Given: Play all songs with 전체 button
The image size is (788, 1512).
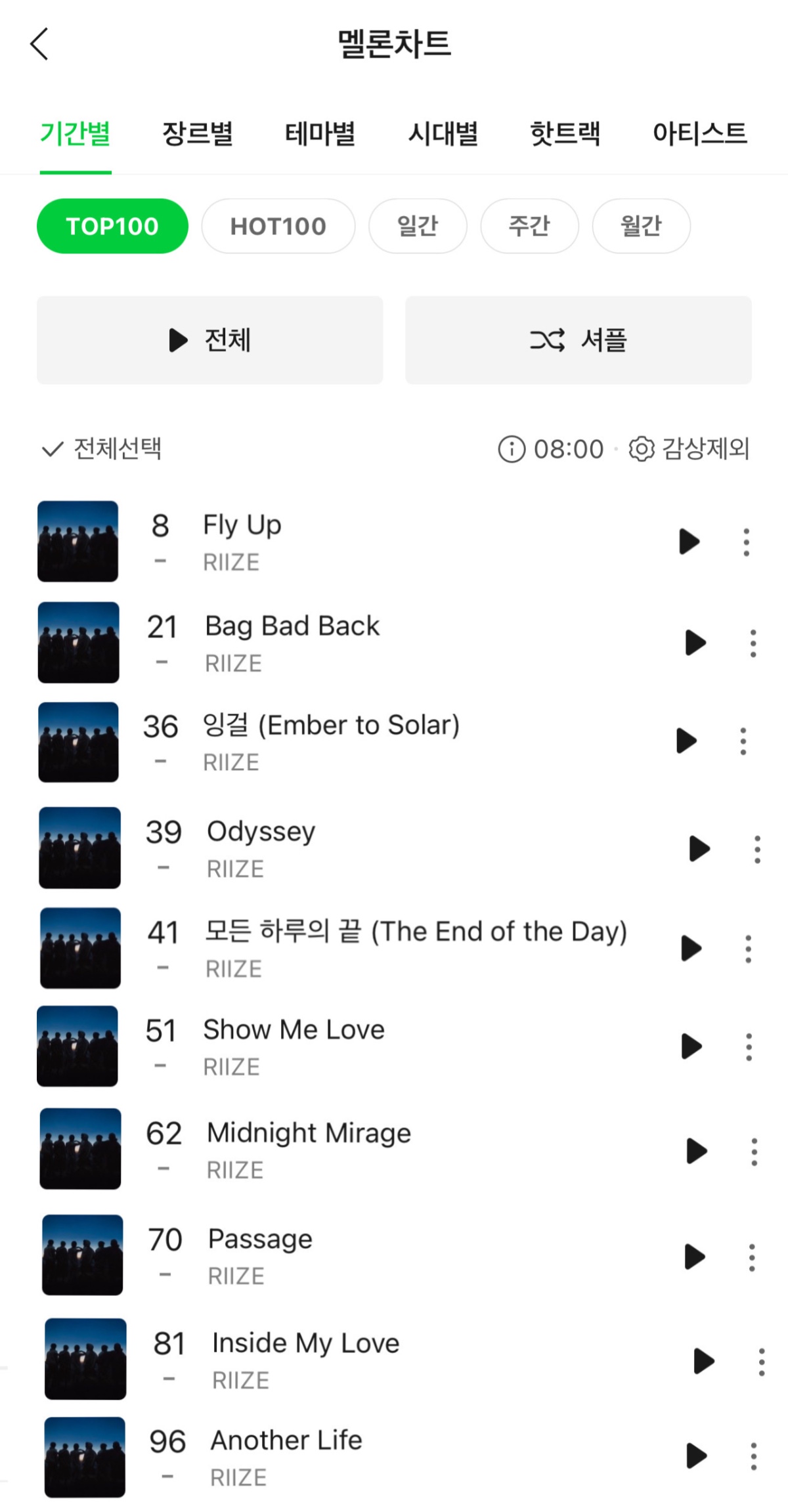Looking at the screenshot, I should (x=209, y=339).
